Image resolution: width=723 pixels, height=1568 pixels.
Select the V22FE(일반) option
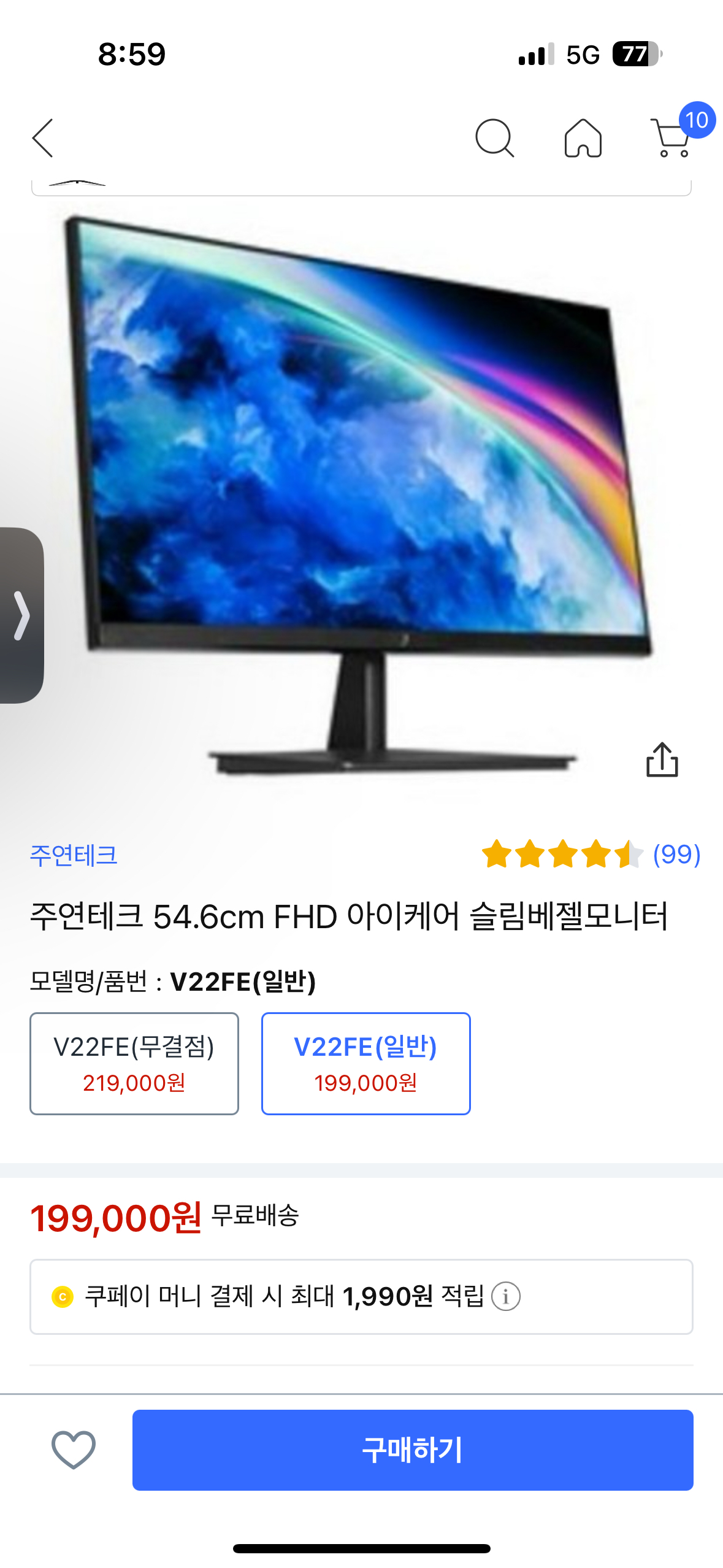pos(366,1063)
